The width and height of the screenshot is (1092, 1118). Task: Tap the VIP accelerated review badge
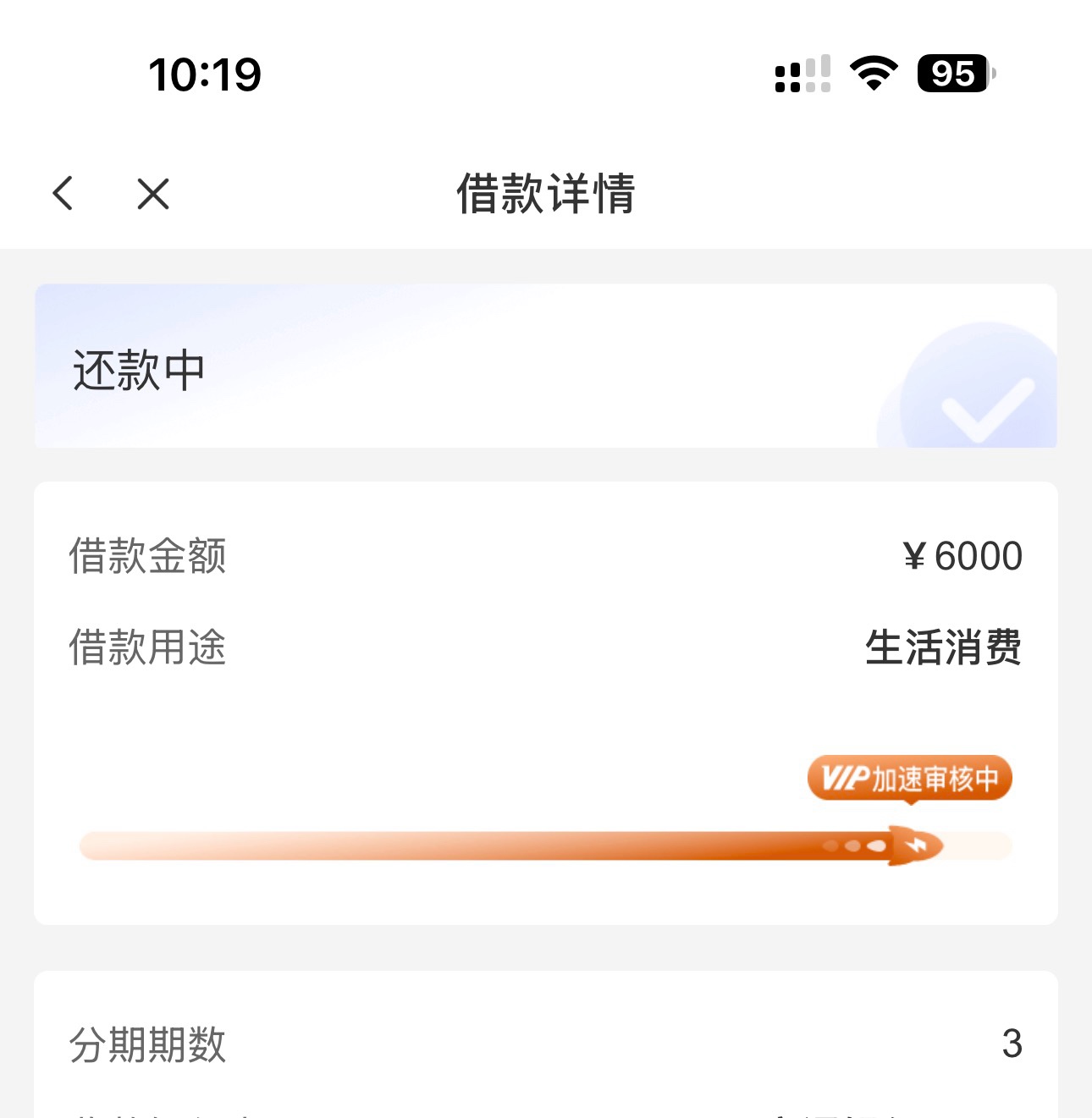909,778
